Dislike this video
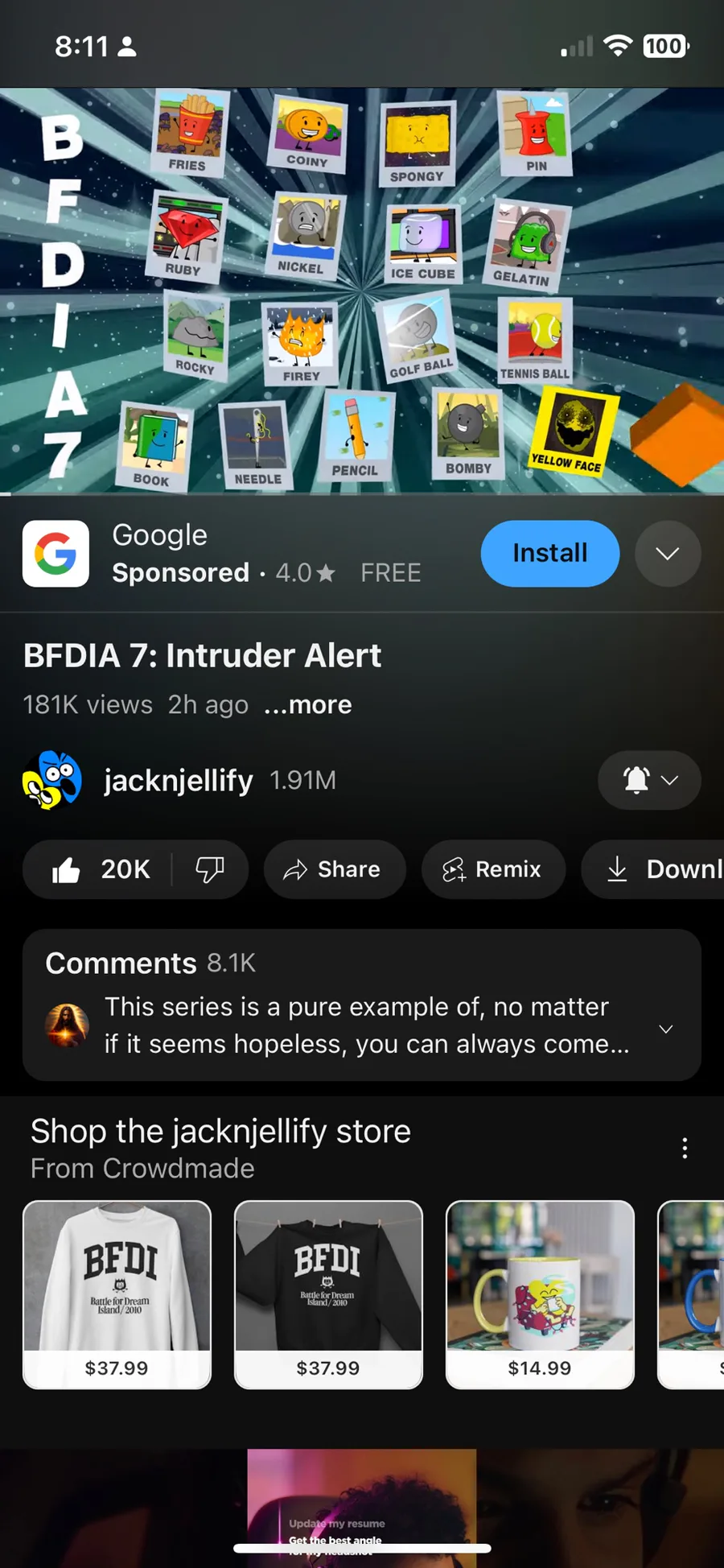Screen dimensions: 724x1568 tap(210, 869)
